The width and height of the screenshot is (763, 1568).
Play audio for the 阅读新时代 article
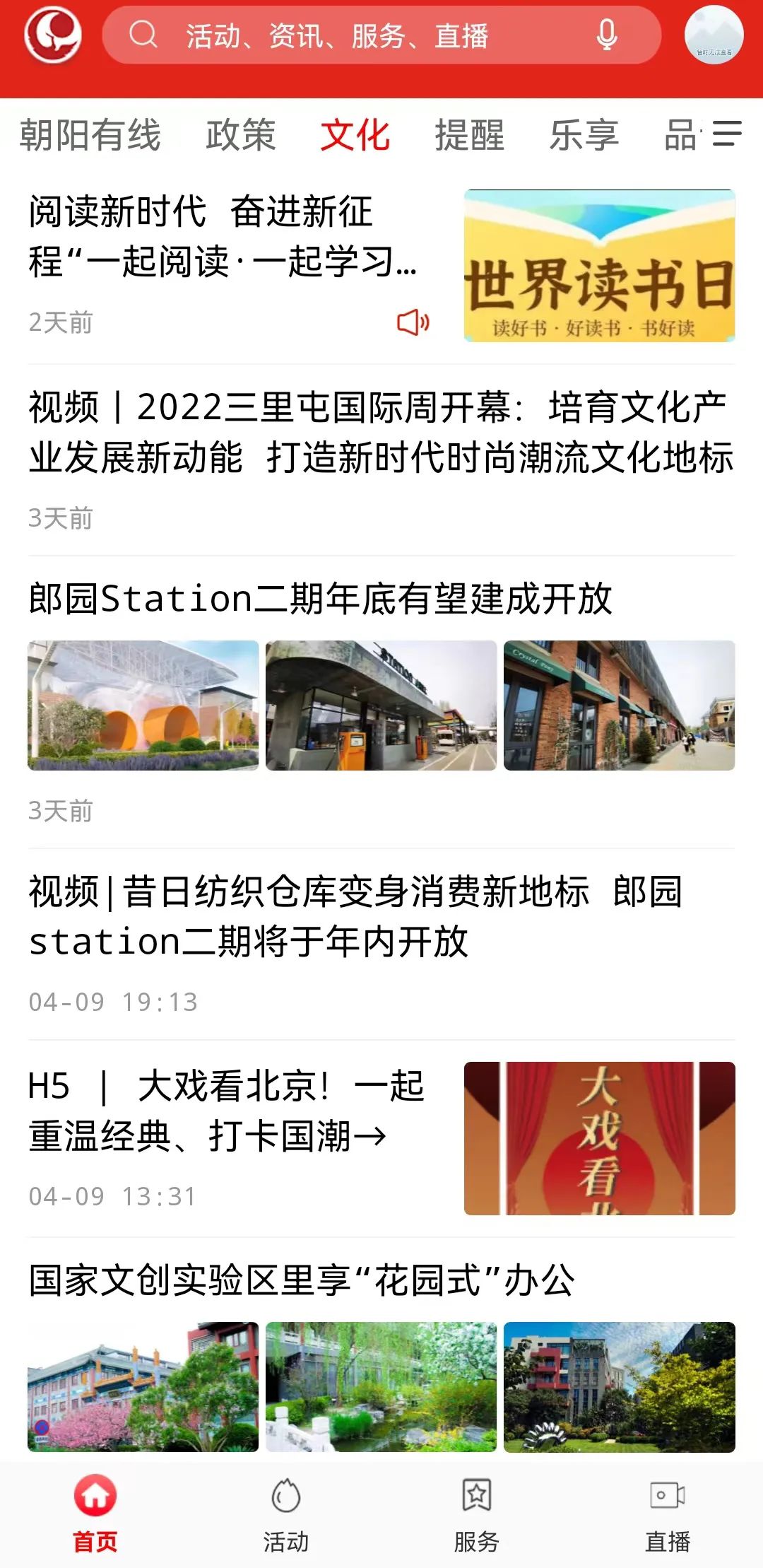[413, 322]
